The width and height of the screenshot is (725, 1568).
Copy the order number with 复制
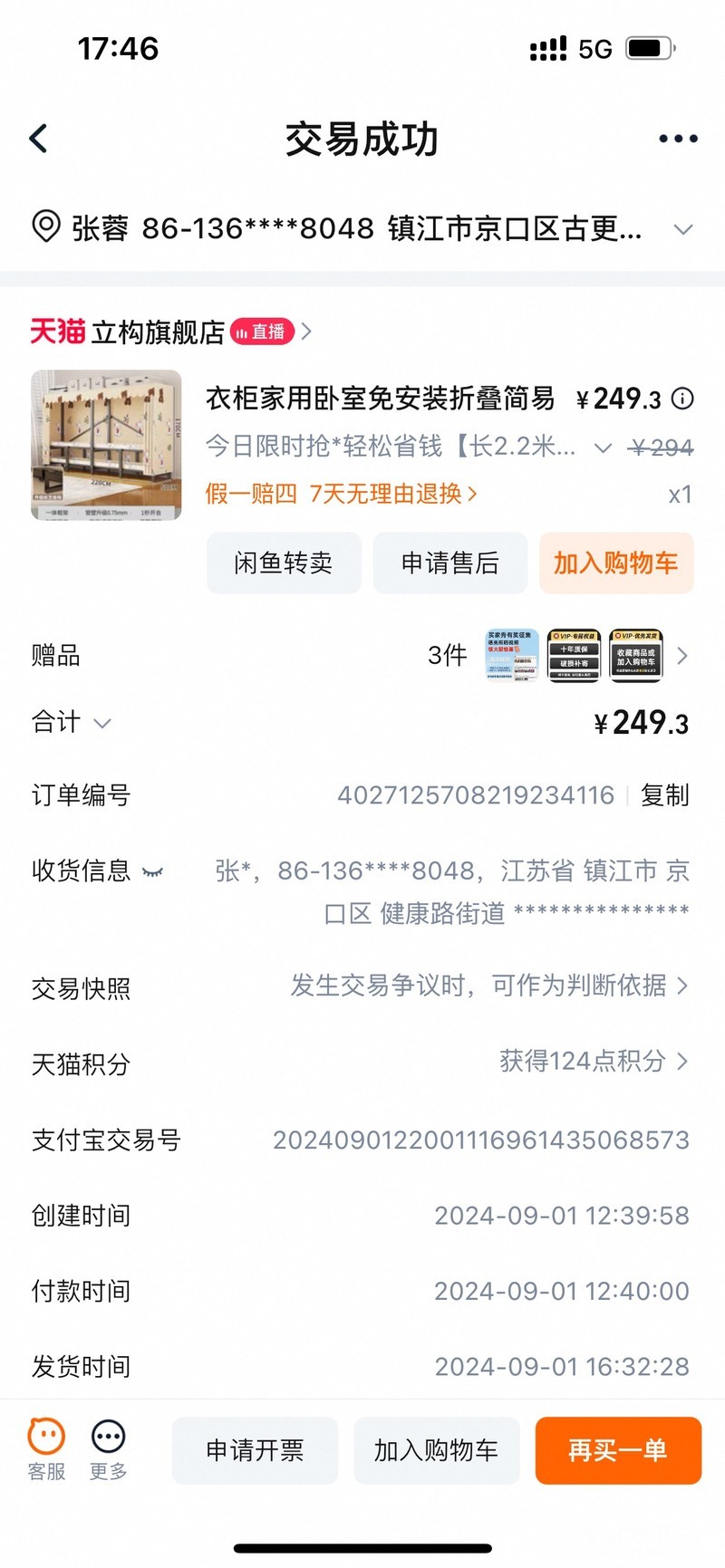click(665, 795)
